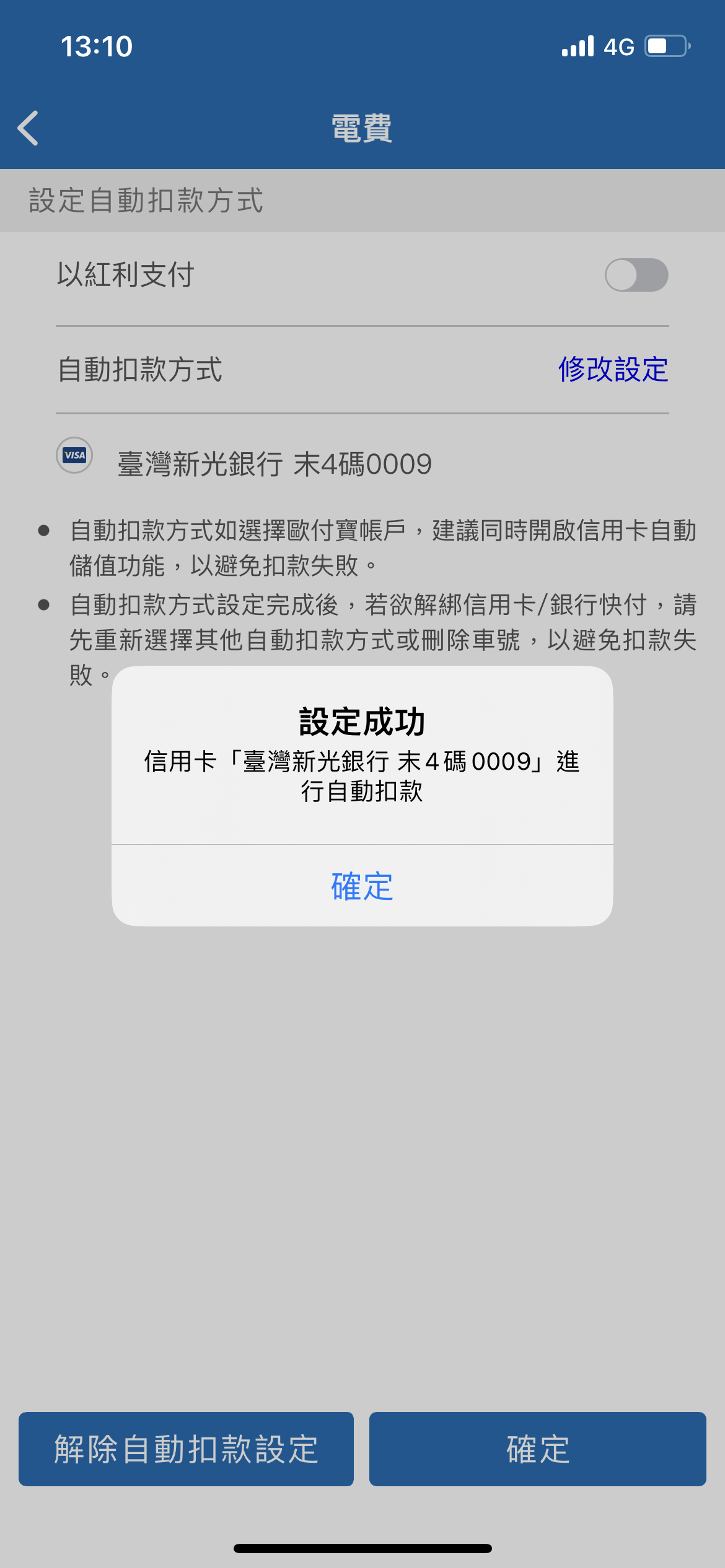The image size is (725, 1568).
Task: Go back from the 電費 page
Action: tap(29, 128)
